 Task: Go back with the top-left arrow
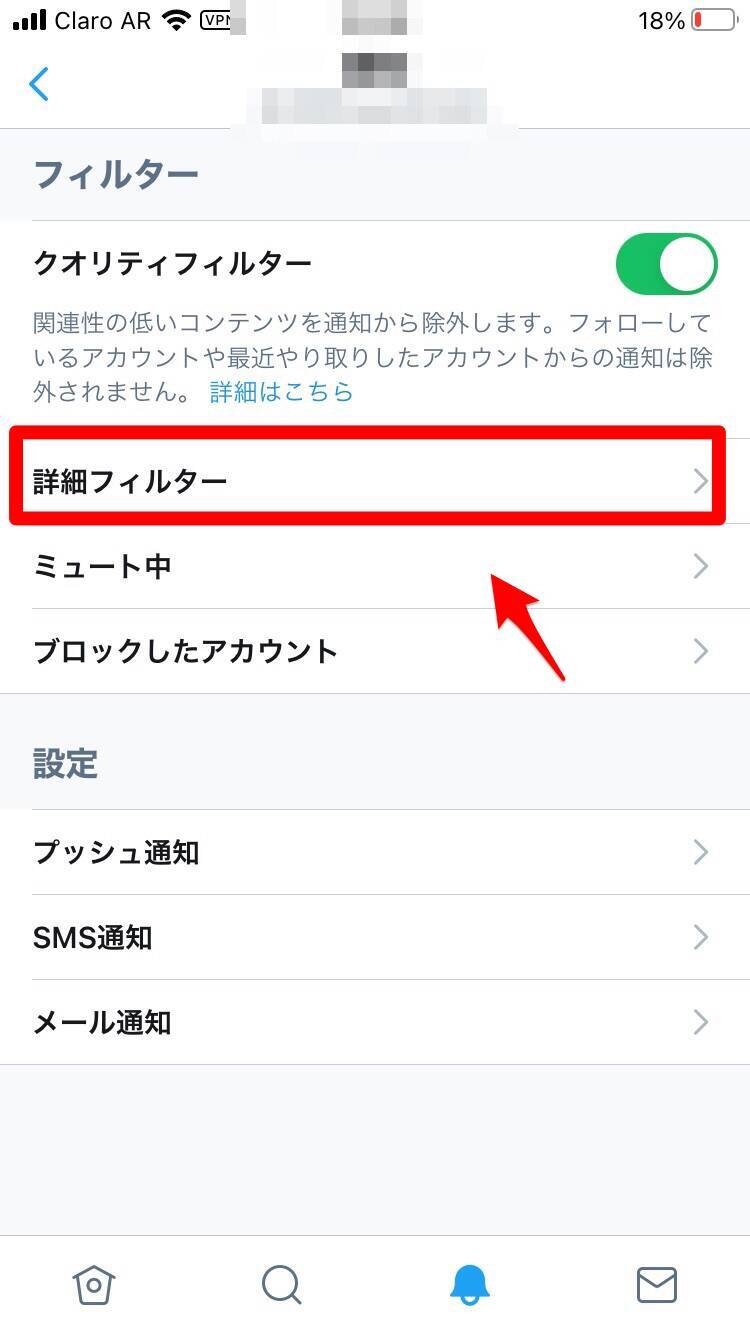tap(39, 85)
